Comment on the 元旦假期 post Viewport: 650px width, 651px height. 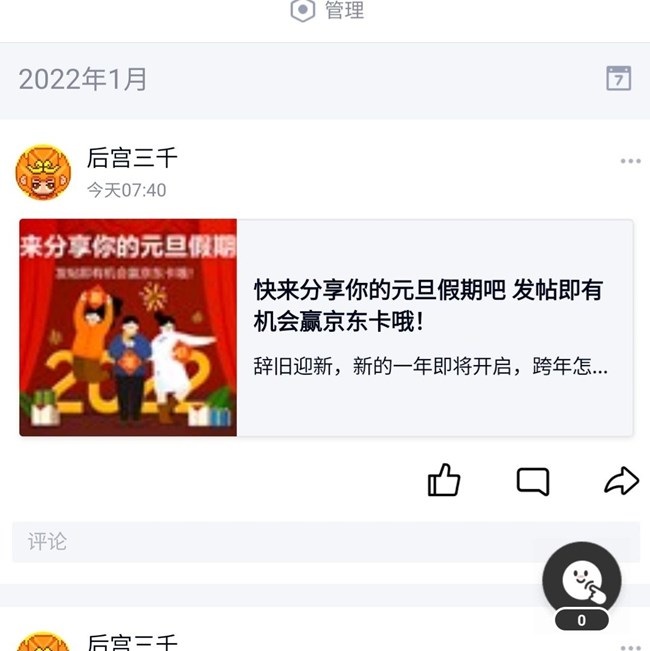(533, 481)
